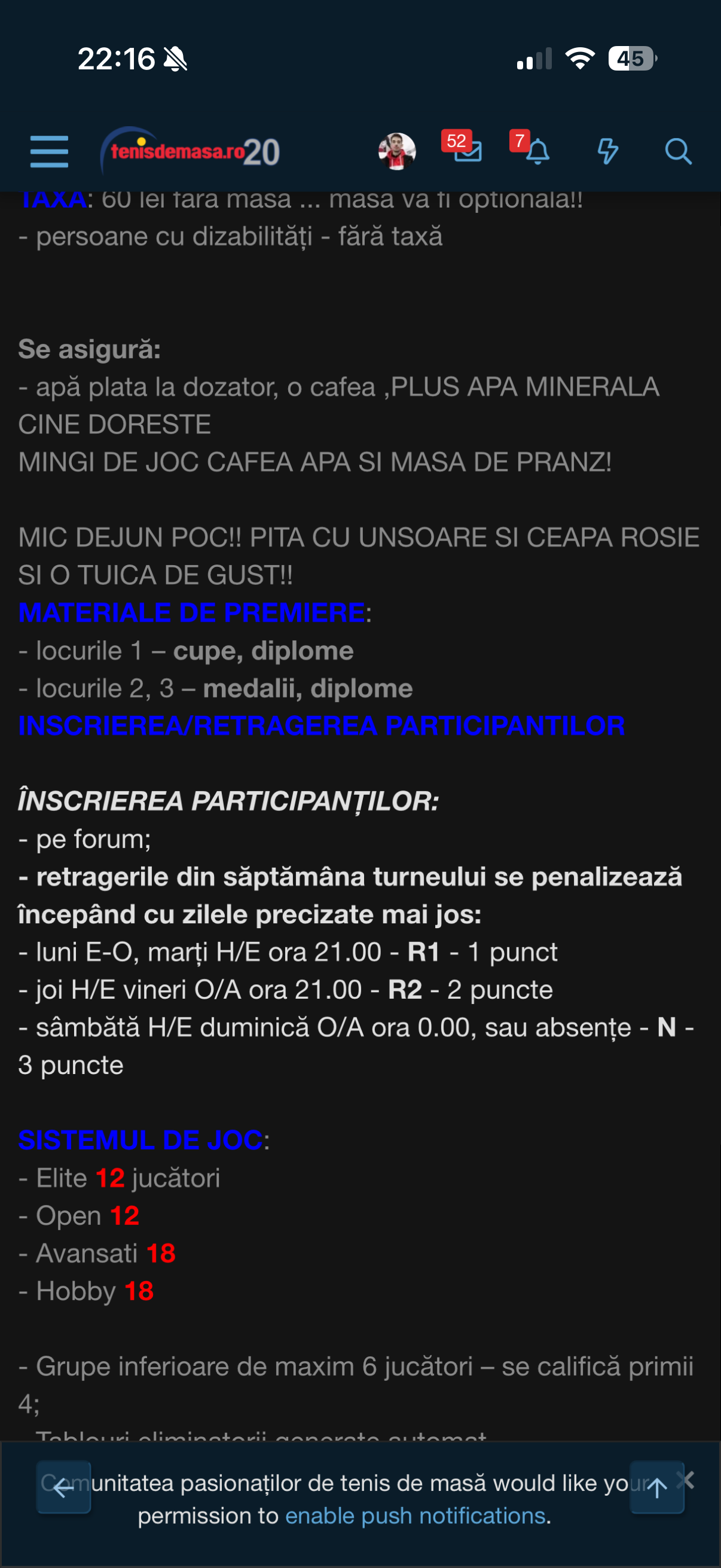Jump back to top with up arrow
This screenshot has width=721, height=1568.
(656, 1488)
